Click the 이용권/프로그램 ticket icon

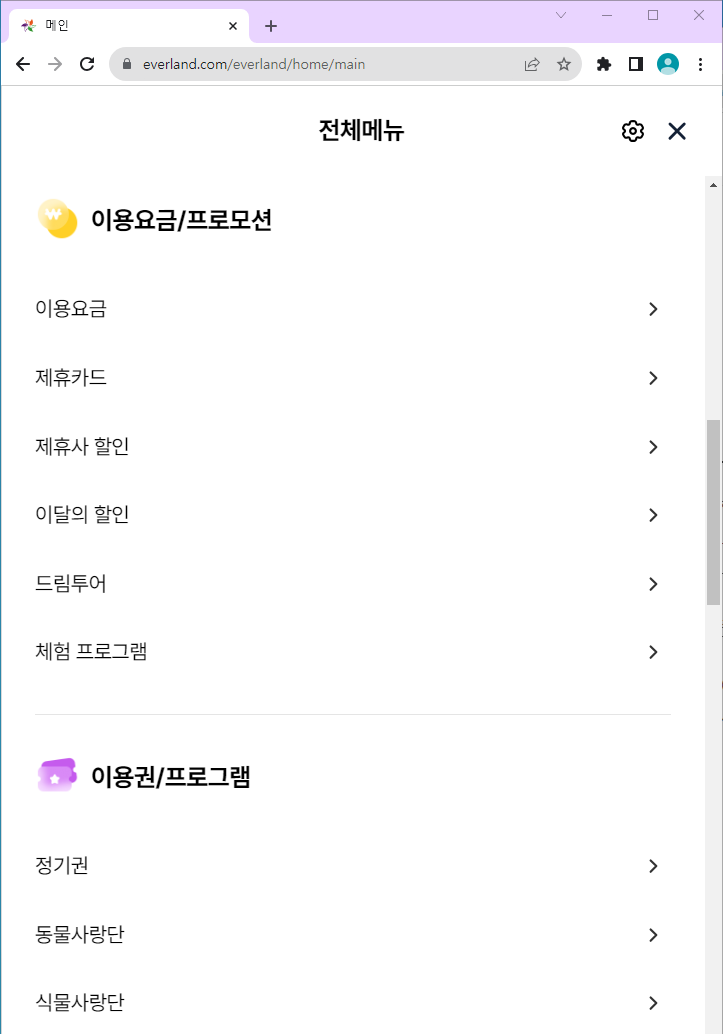(57, 775)
